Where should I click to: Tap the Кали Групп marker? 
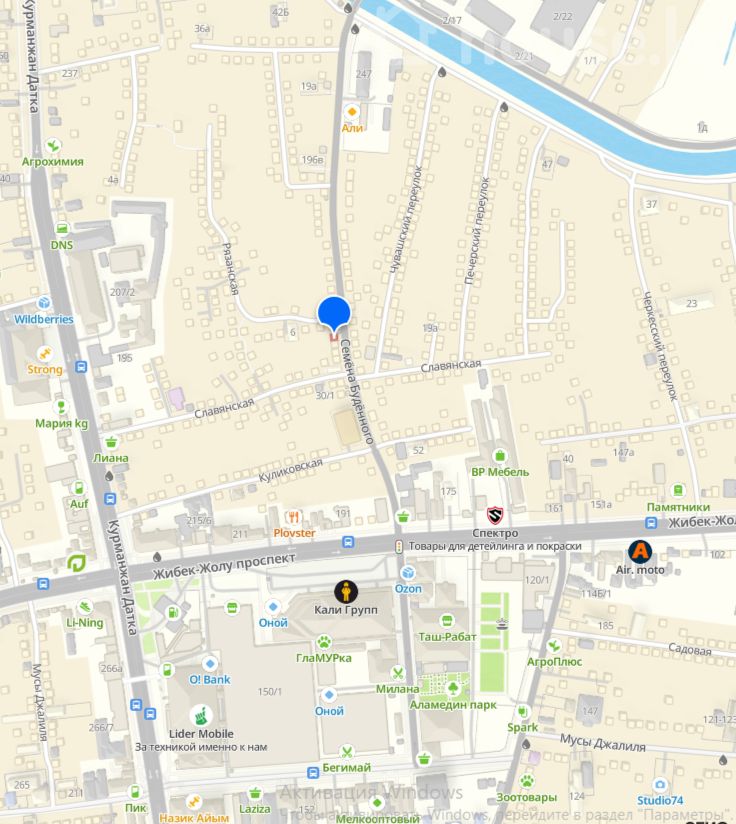click(x=346, y=592)
